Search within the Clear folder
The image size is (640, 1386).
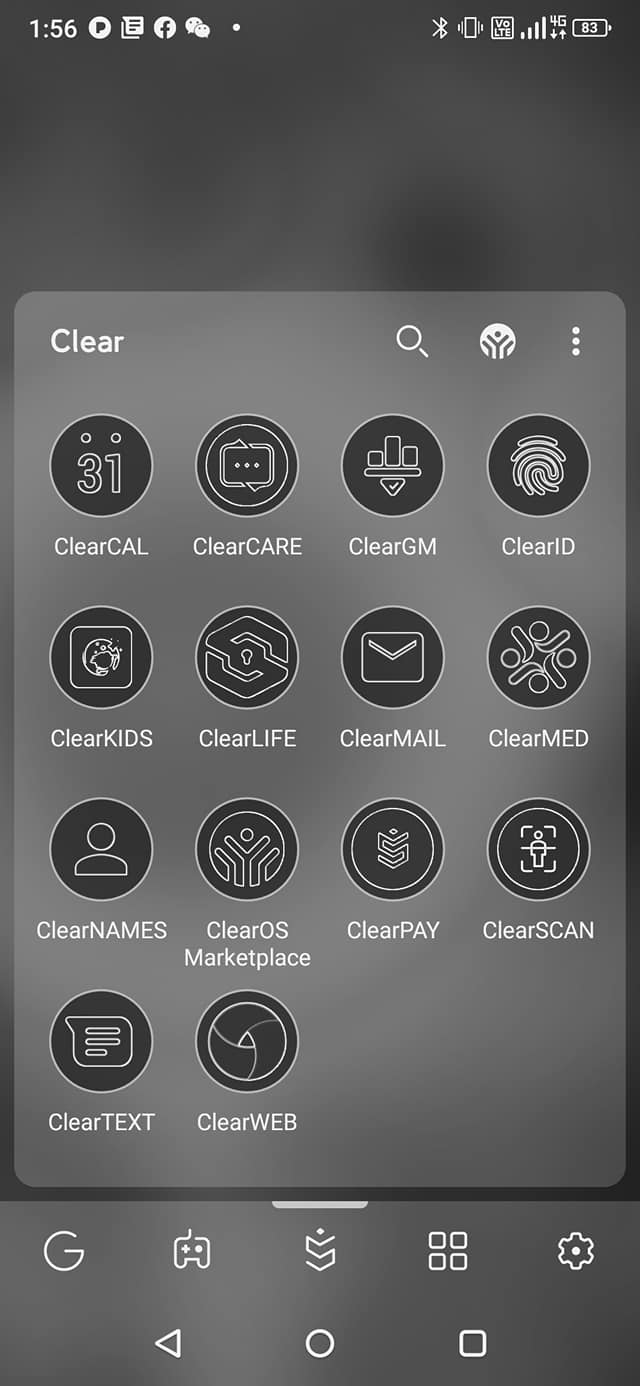[411, 341]
